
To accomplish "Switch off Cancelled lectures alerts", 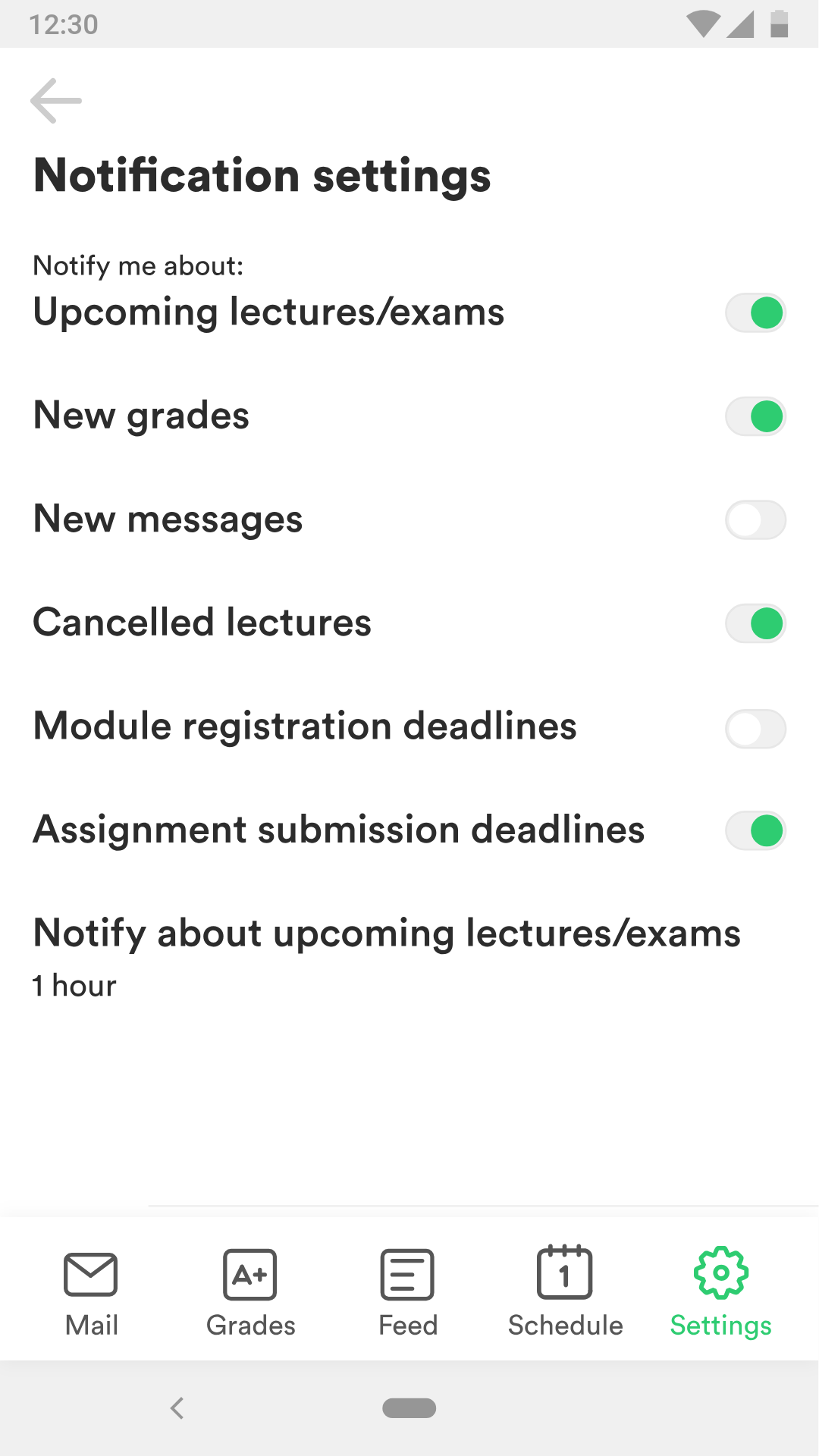I will [755, 624].
